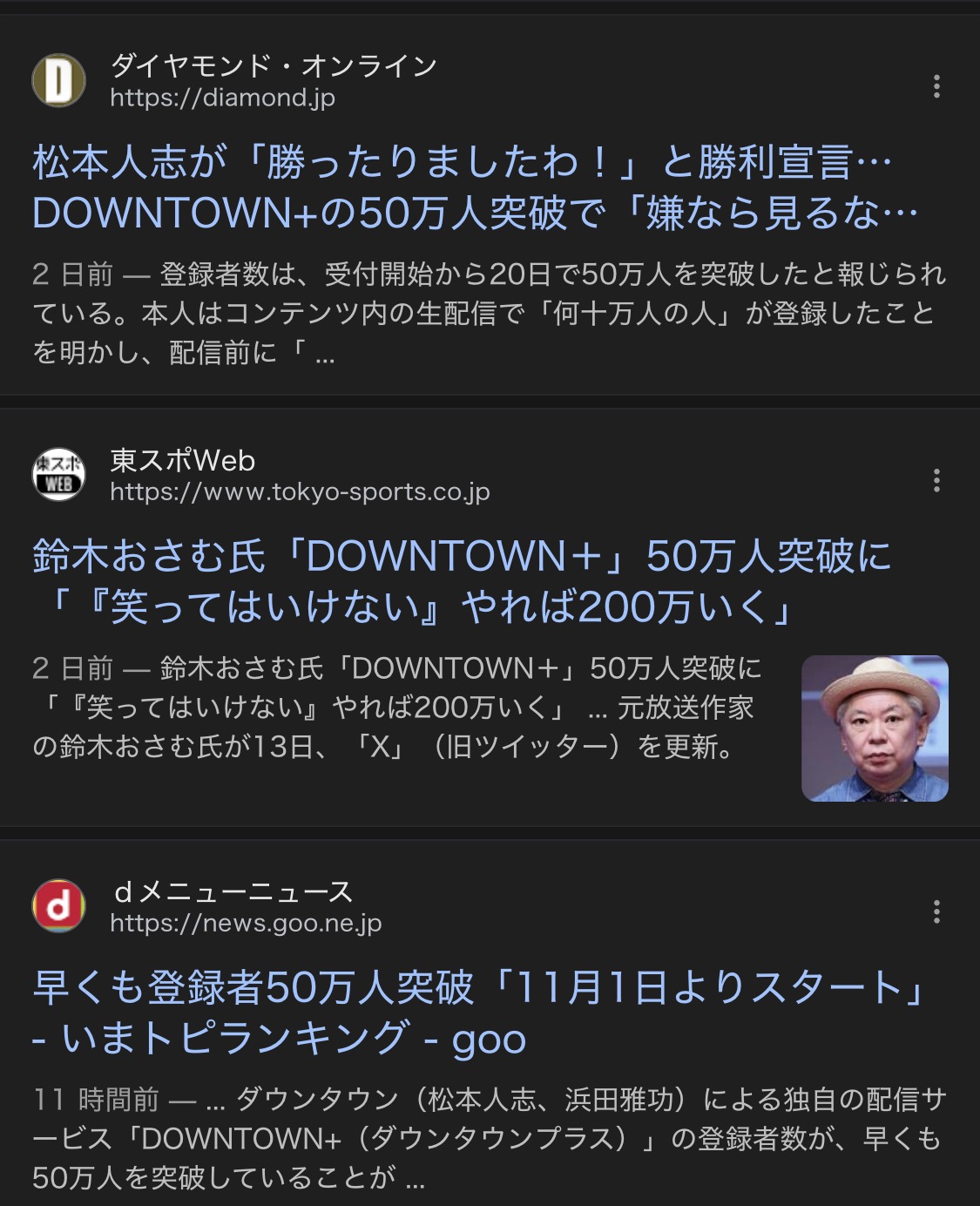The image size is (980, 1206).
Task: Visit the tokyo-sports.co.jp source link
Action: pyautogui.click(x=300, y=492)
